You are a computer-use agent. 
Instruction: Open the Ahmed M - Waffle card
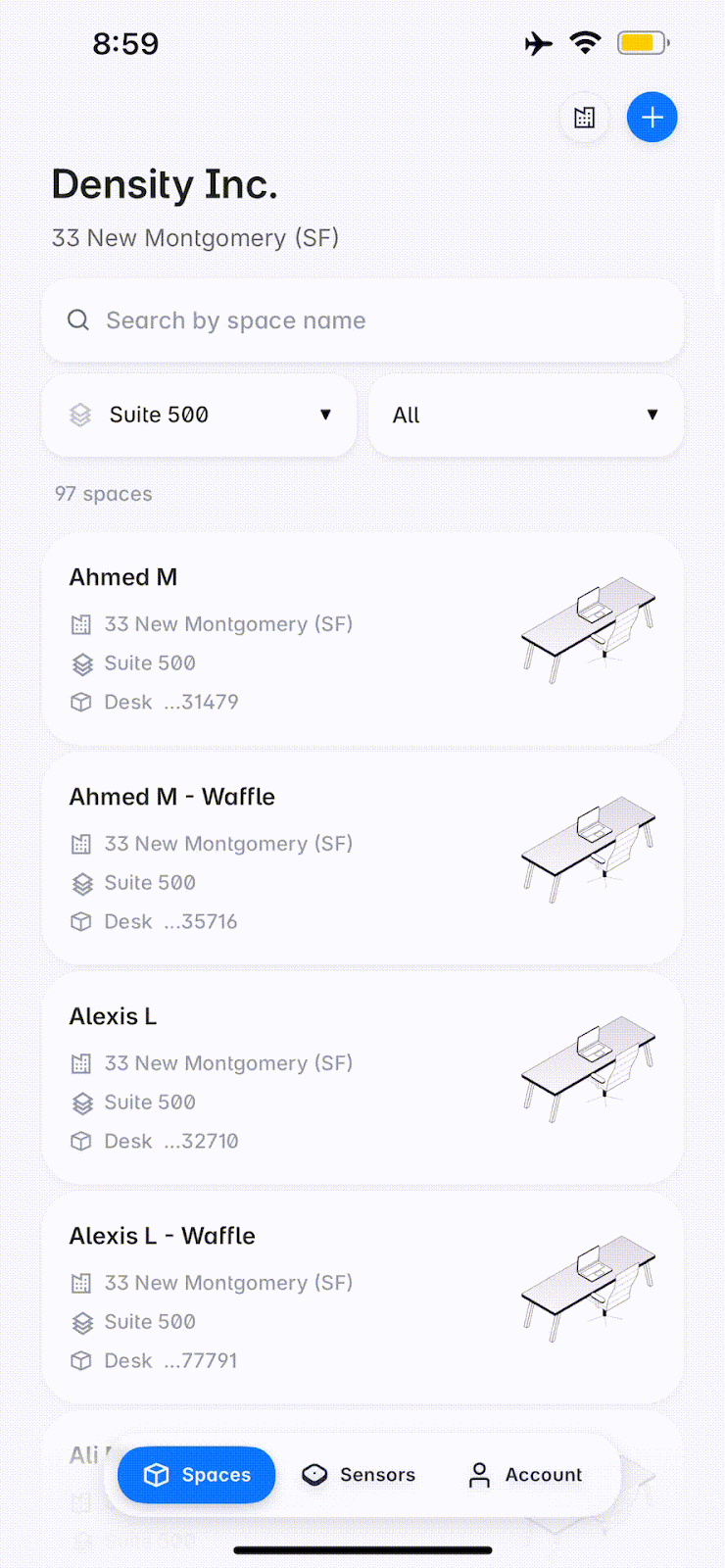(362, 858)
